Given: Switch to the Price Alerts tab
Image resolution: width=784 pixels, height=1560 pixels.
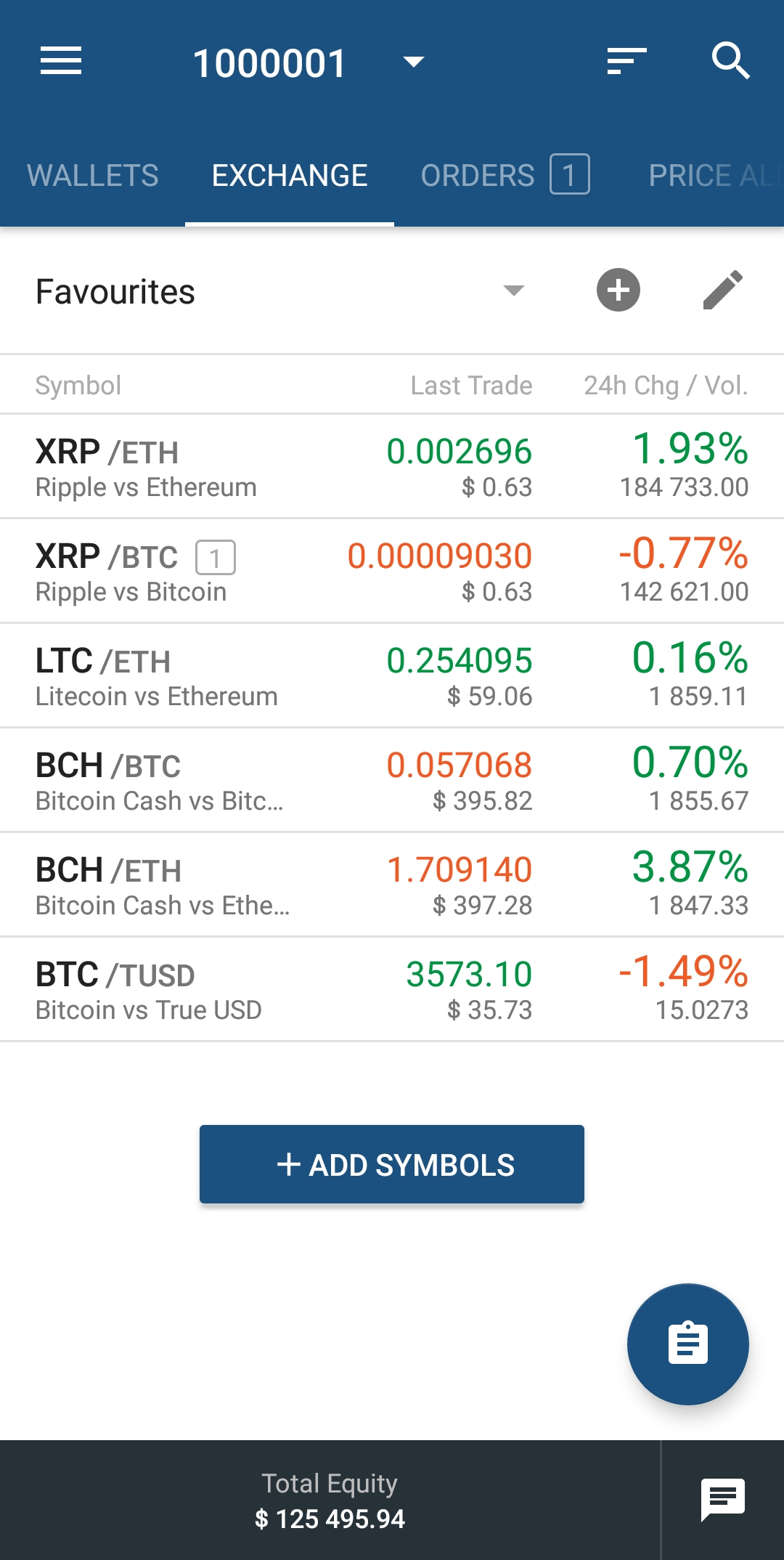Looking at the screenshot, I should 715,176.
